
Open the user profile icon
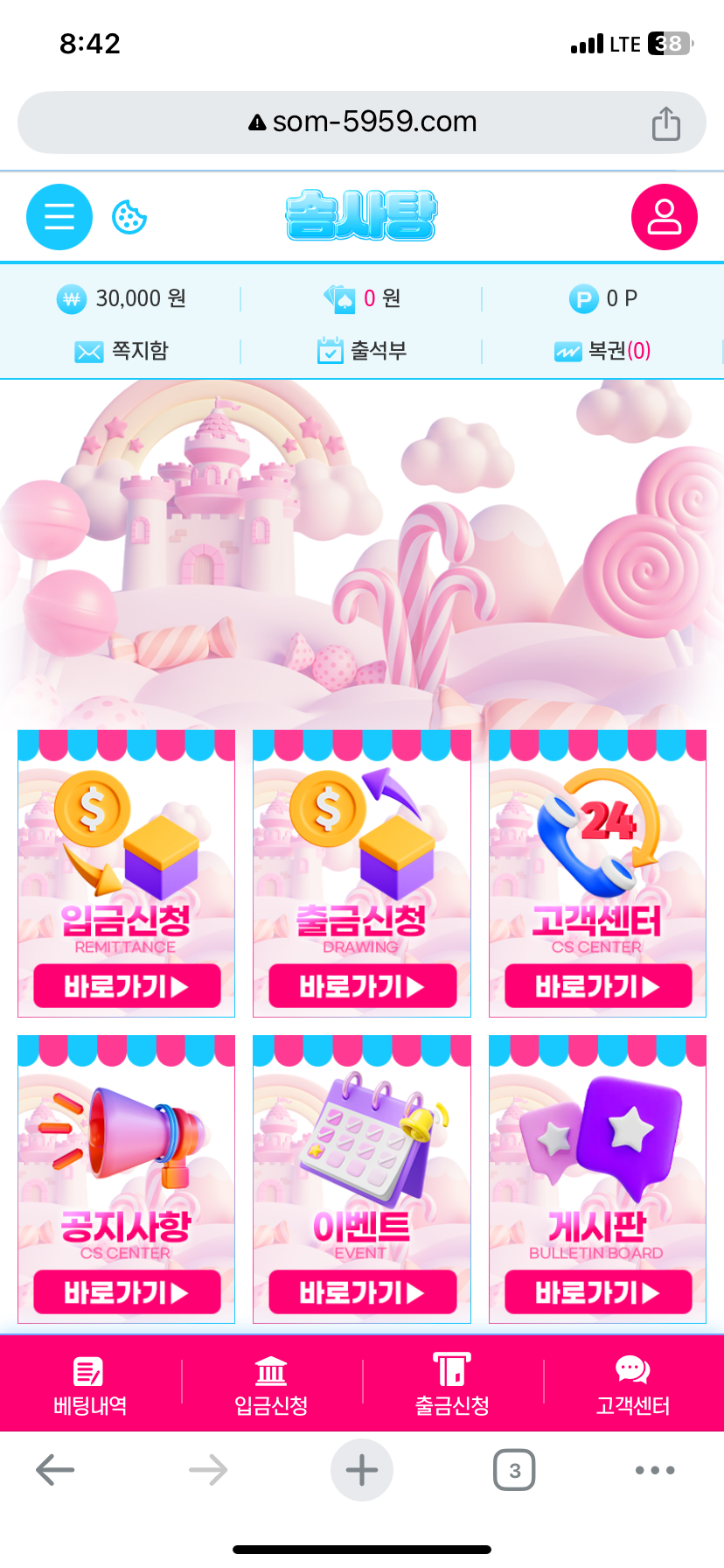pyautogui.click(x=664, y=217)
